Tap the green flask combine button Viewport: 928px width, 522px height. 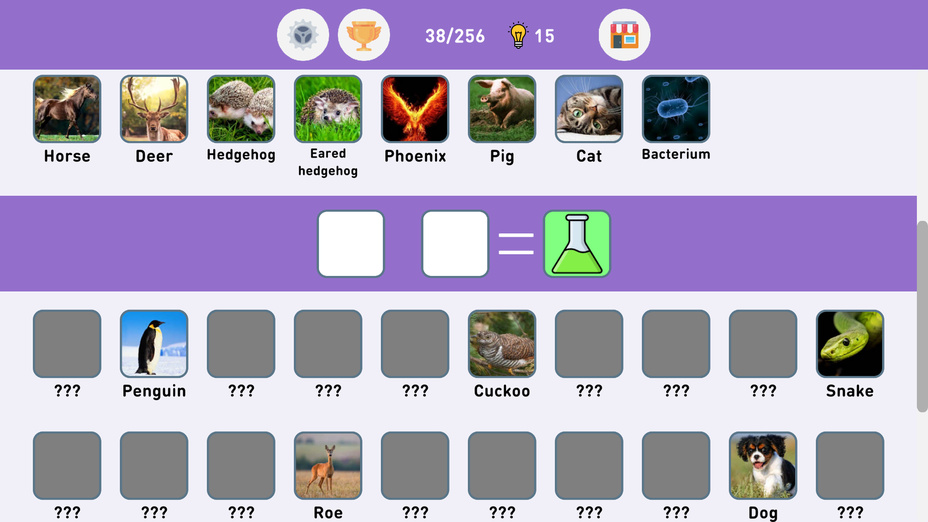point(577,243)
